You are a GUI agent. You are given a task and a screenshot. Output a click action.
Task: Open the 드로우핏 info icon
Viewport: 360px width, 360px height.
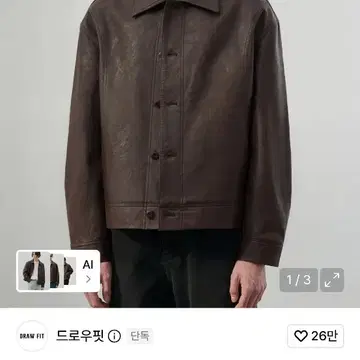pos(114,336)
